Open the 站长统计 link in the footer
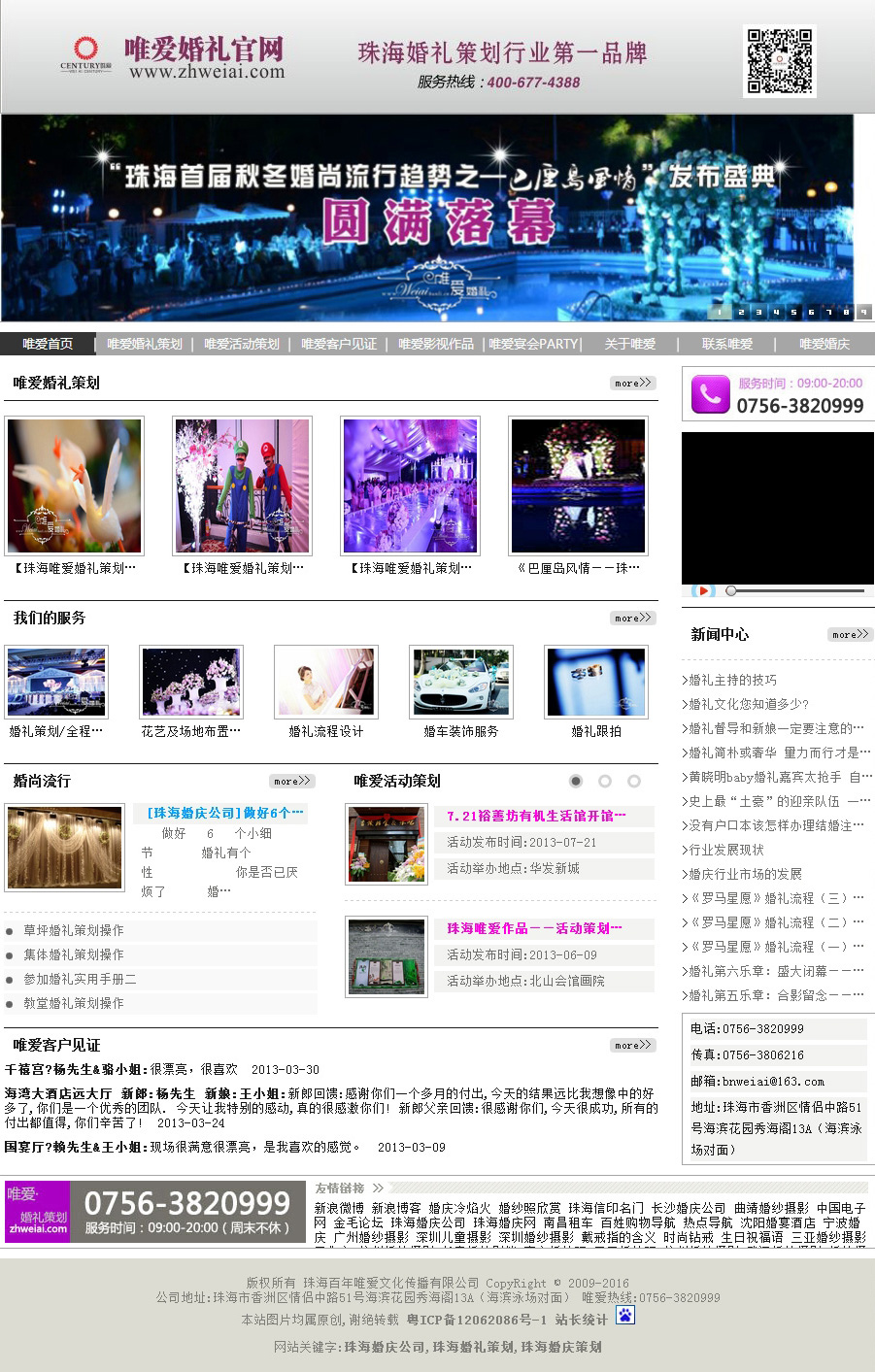The height and width of the screenshot is (1372, 875). point(581,1320)
